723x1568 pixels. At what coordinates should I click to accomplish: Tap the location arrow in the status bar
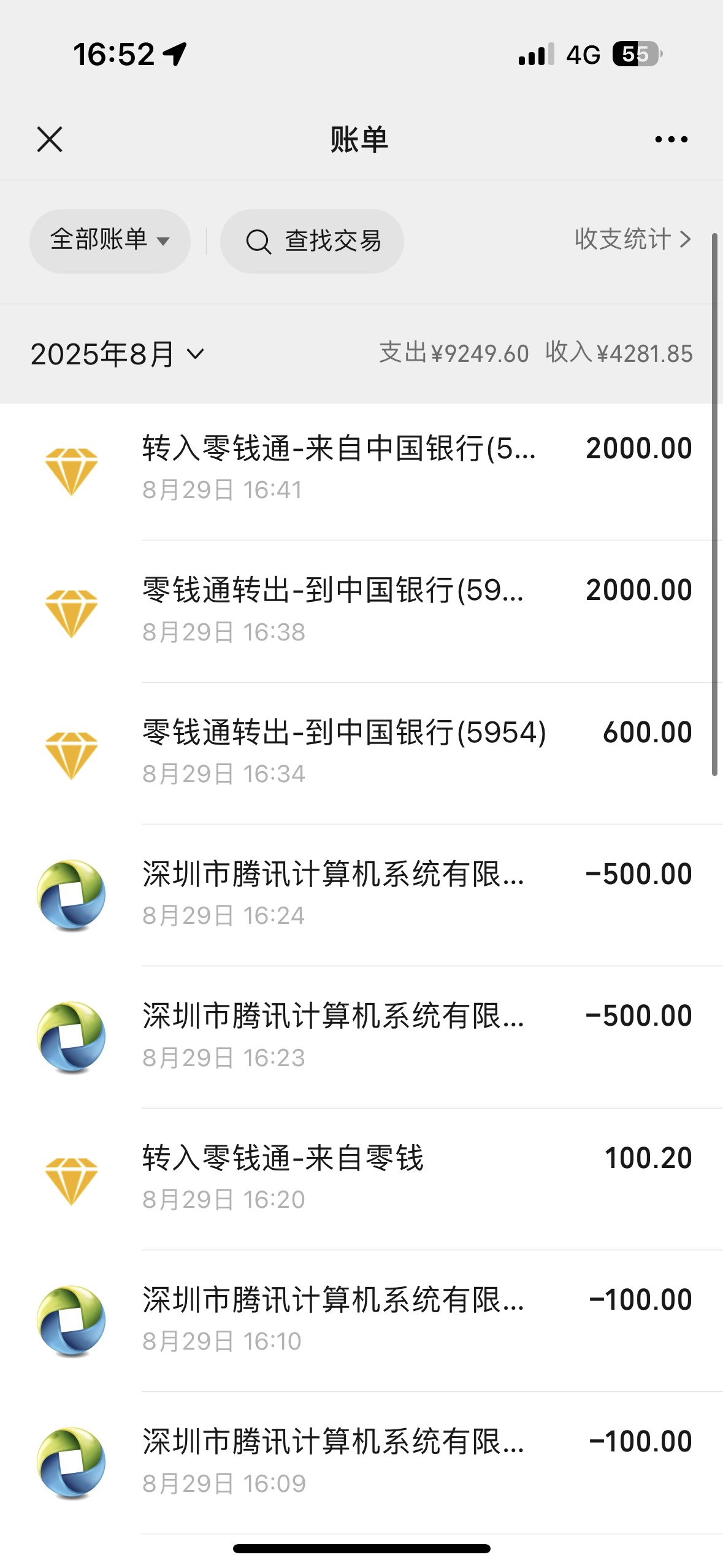coord(175,55)
